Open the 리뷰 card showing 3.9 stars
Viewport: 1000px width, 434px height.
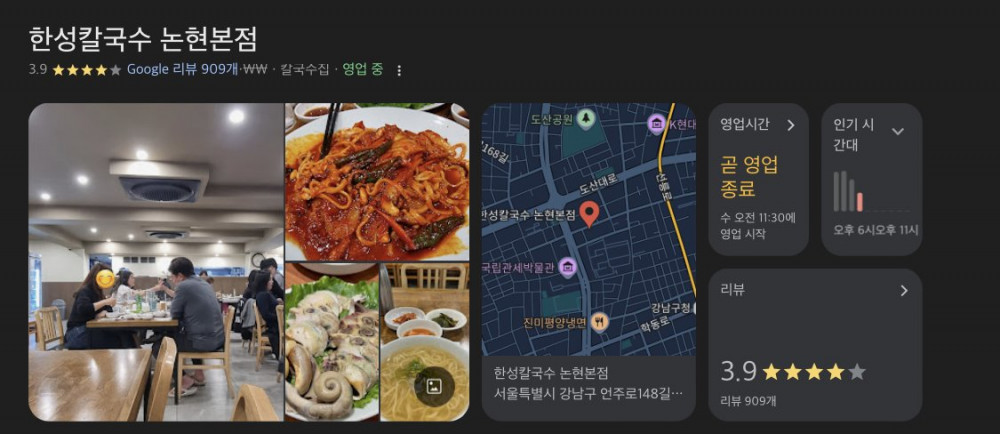coord(815,345)
